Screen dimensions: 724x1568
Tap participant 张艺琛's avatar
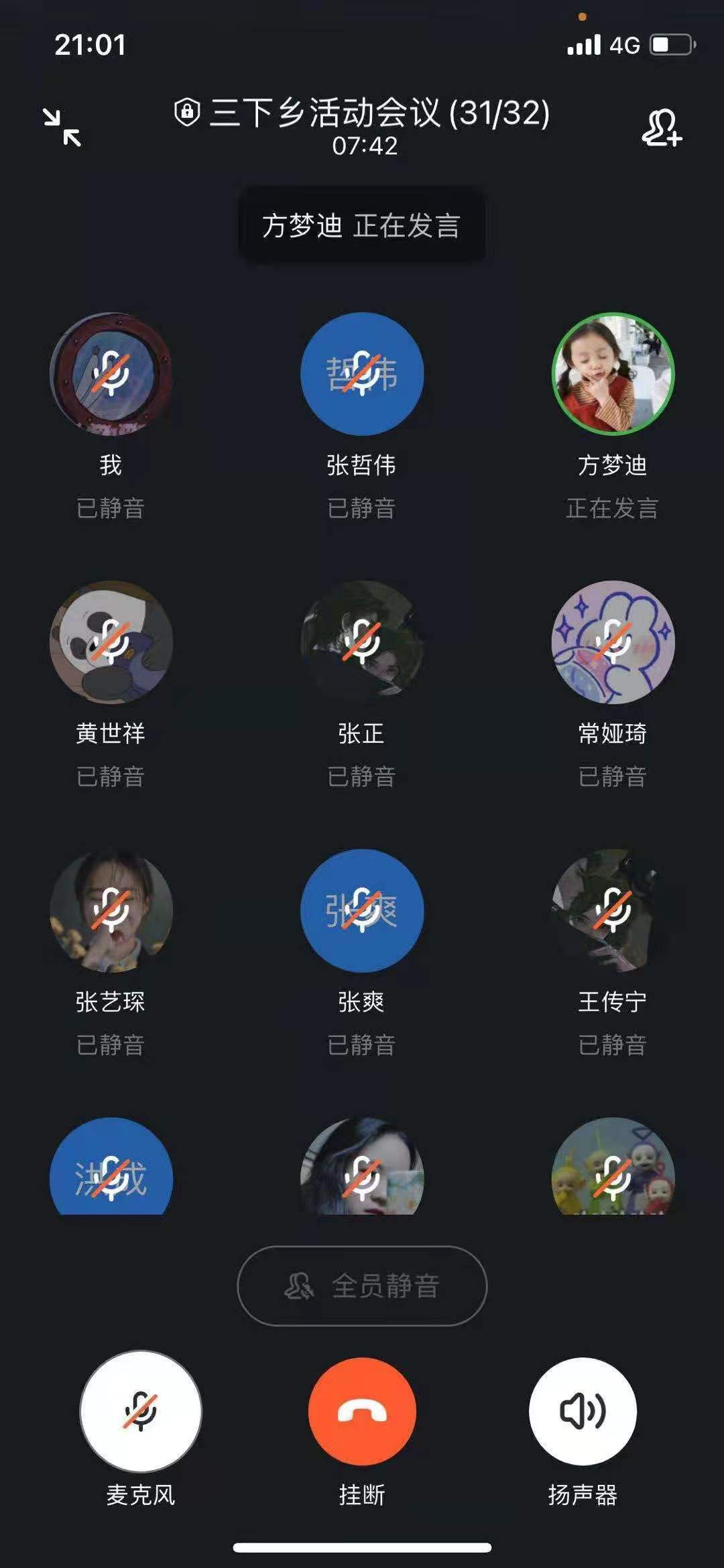[x=111, y=910]
